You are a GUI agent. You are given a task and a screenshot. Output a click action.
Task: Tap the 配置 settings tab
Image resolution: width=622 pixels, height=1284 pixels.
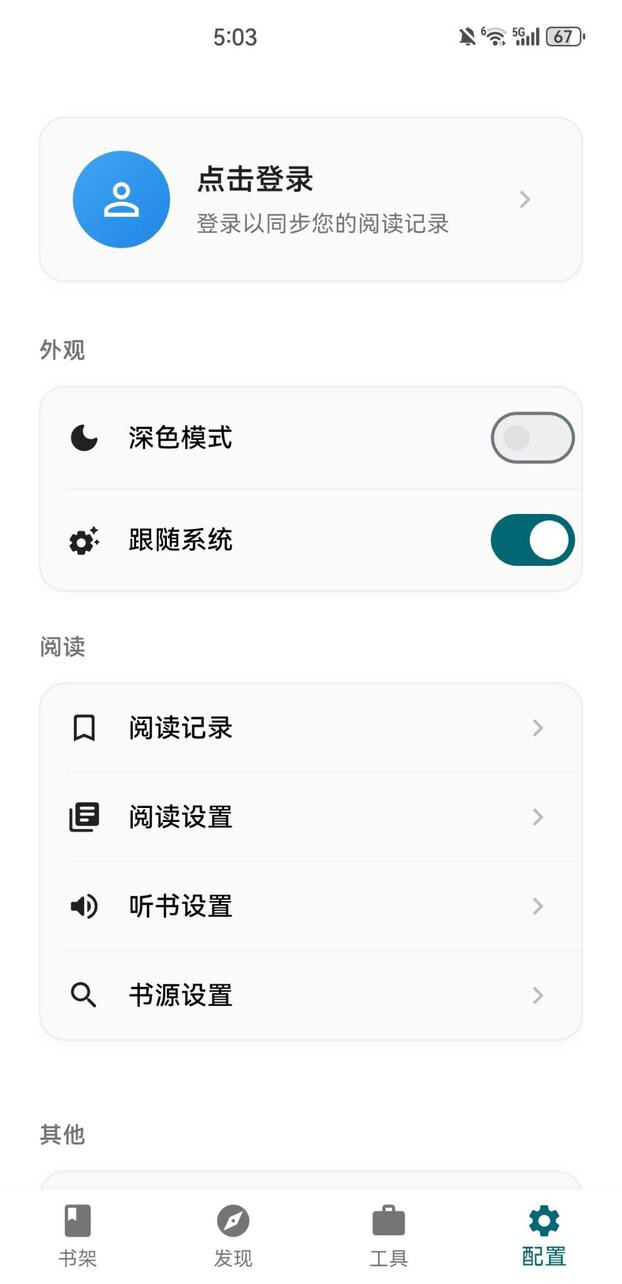[x=543, y=1235]
